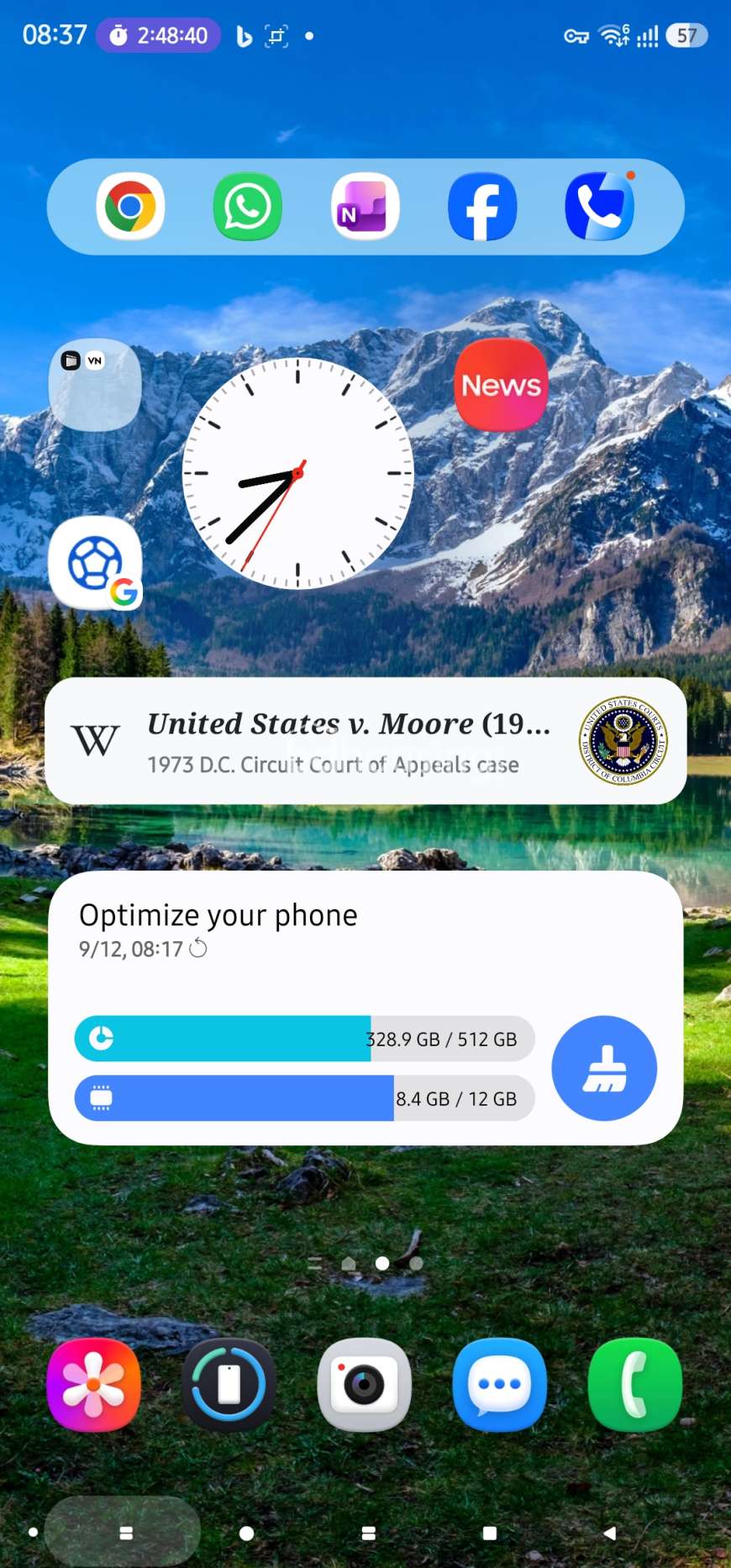Open the OneNote app
Image resolution: width=731 pixels, height=1568 pixels.
click(365, 207)
